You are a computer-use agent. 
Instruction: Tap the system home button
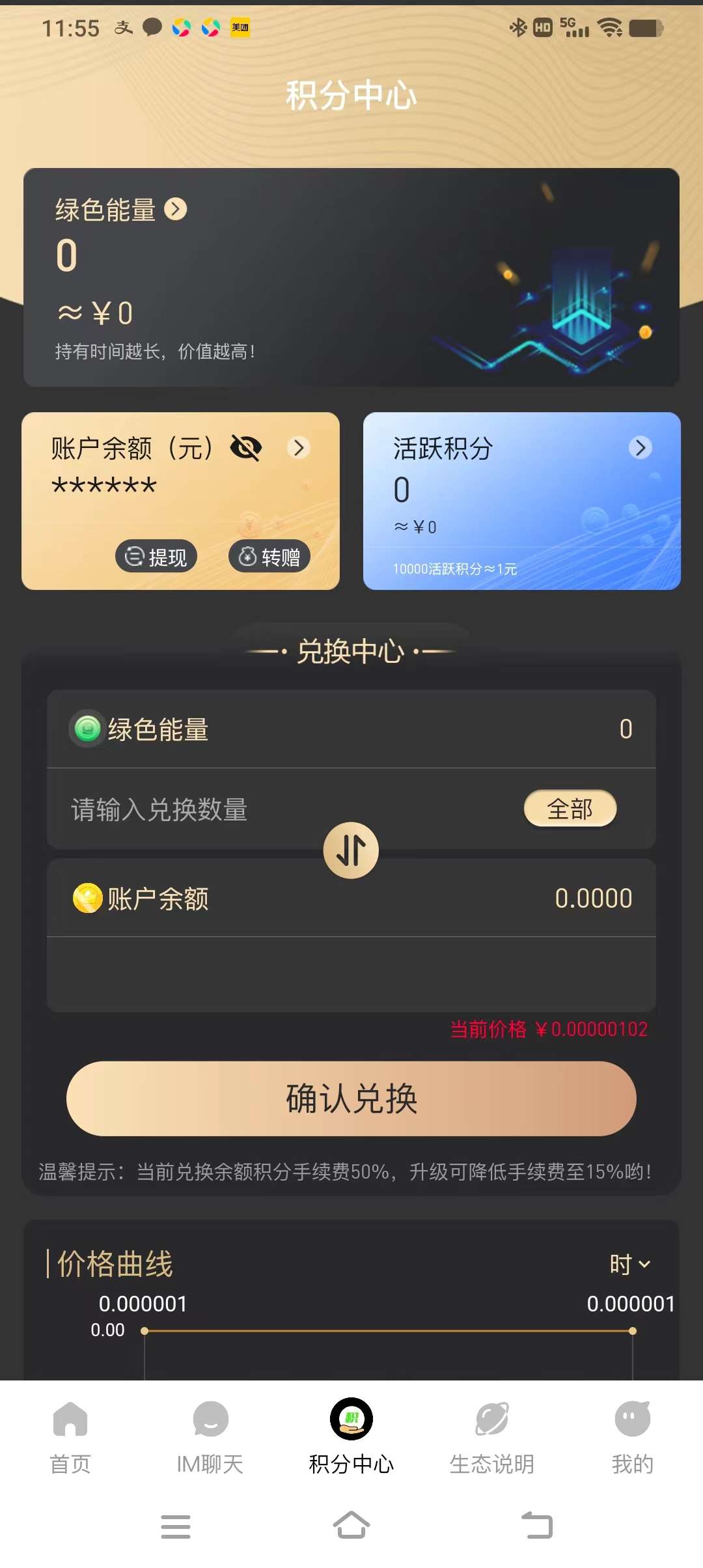(x=351, y=1525)
